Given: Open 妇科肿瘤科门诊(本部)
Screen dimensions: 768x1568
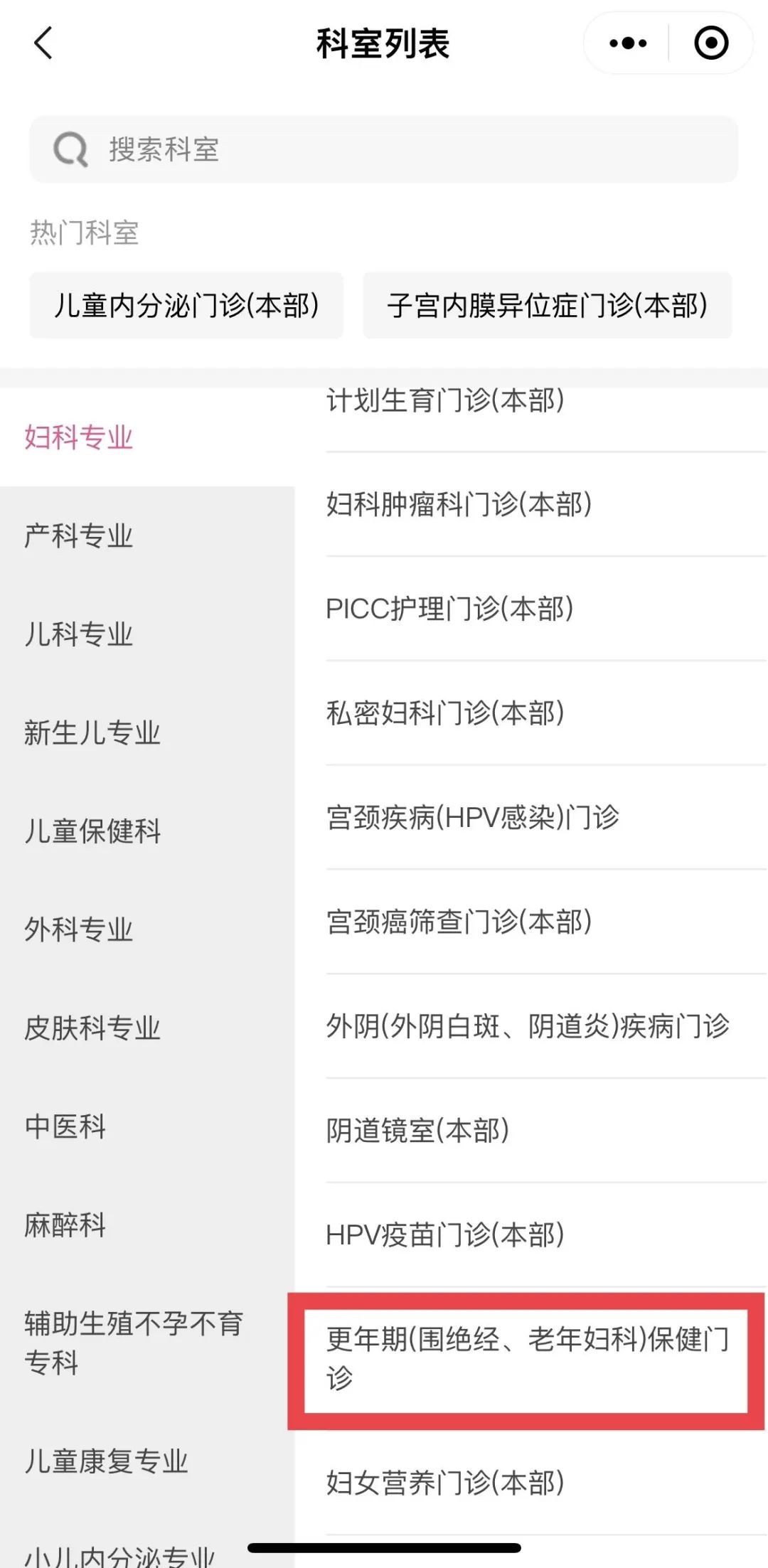Looking at the screenshot, I should click(459, 504).
